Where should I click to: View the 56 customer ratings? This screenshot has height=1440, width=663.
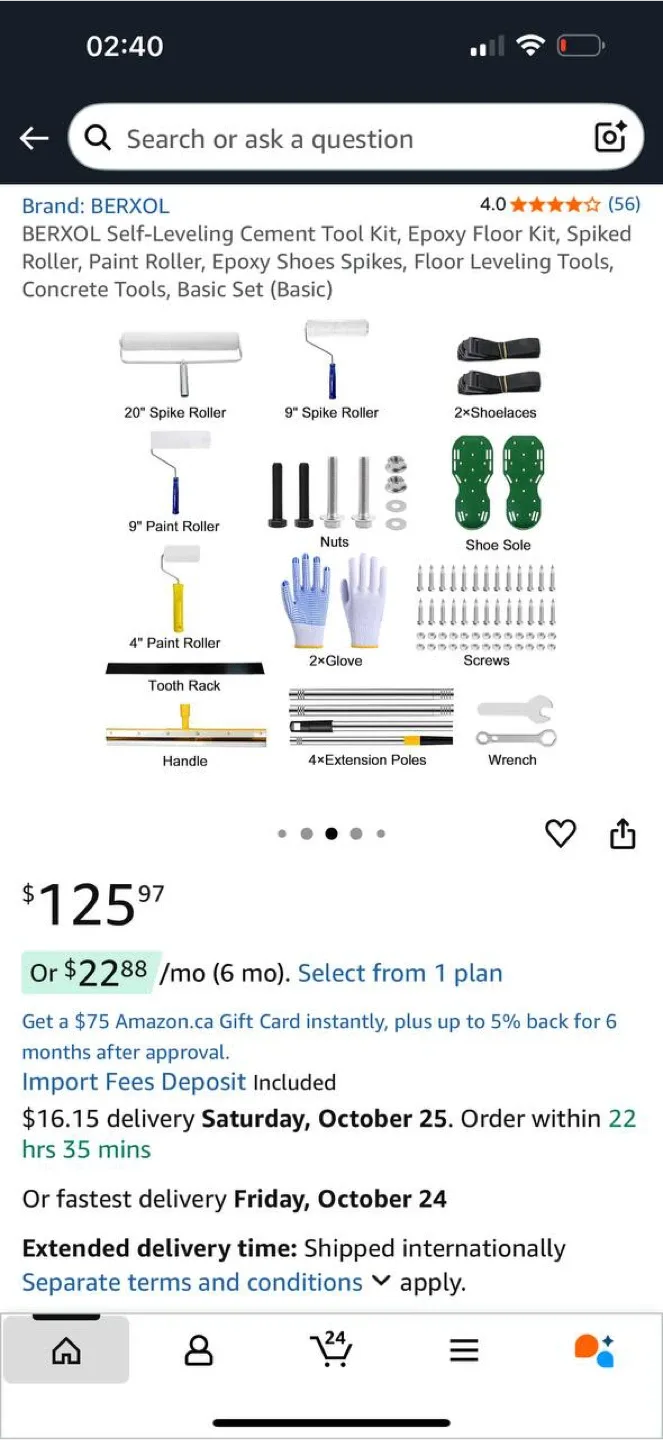coord(624,204)
